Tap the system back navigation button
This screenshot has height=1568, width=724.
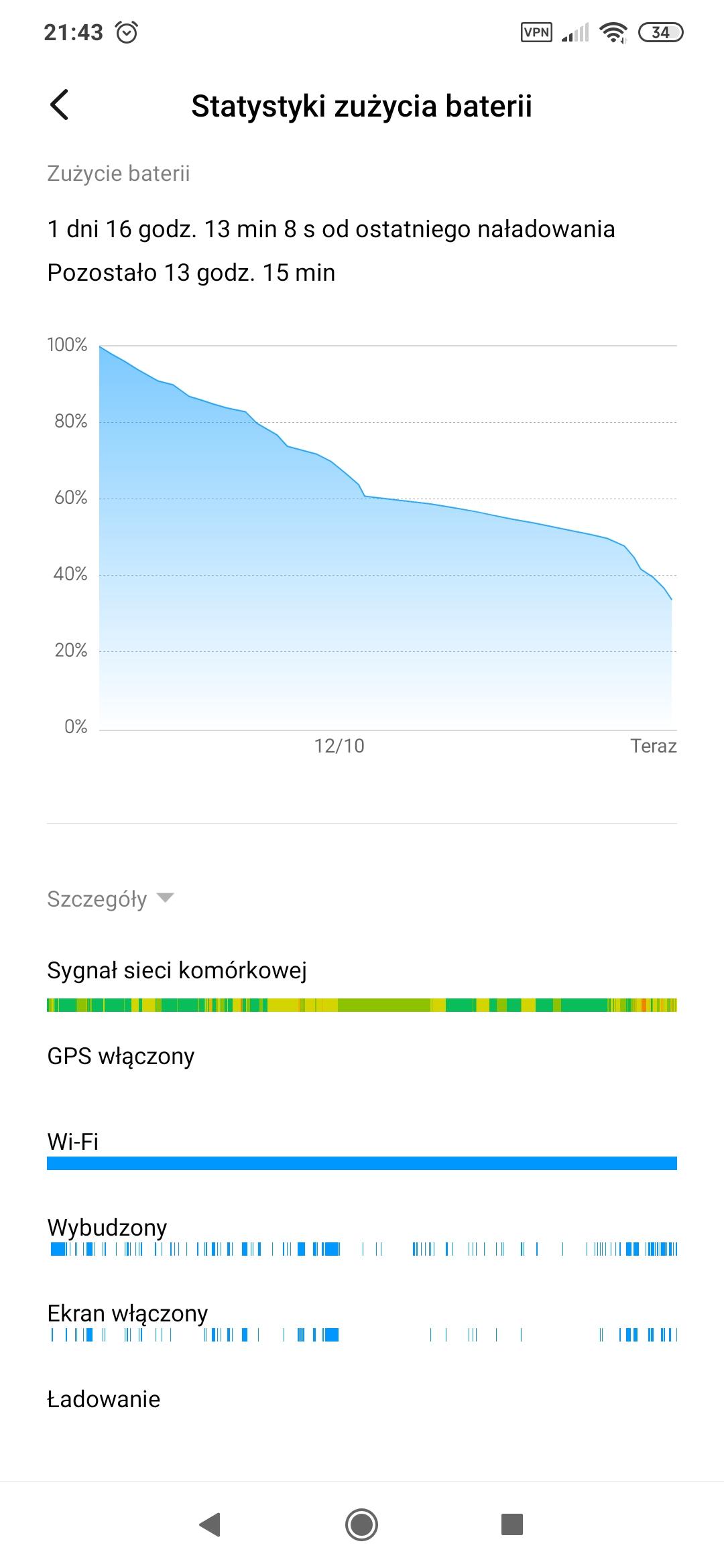[210, 1524]
